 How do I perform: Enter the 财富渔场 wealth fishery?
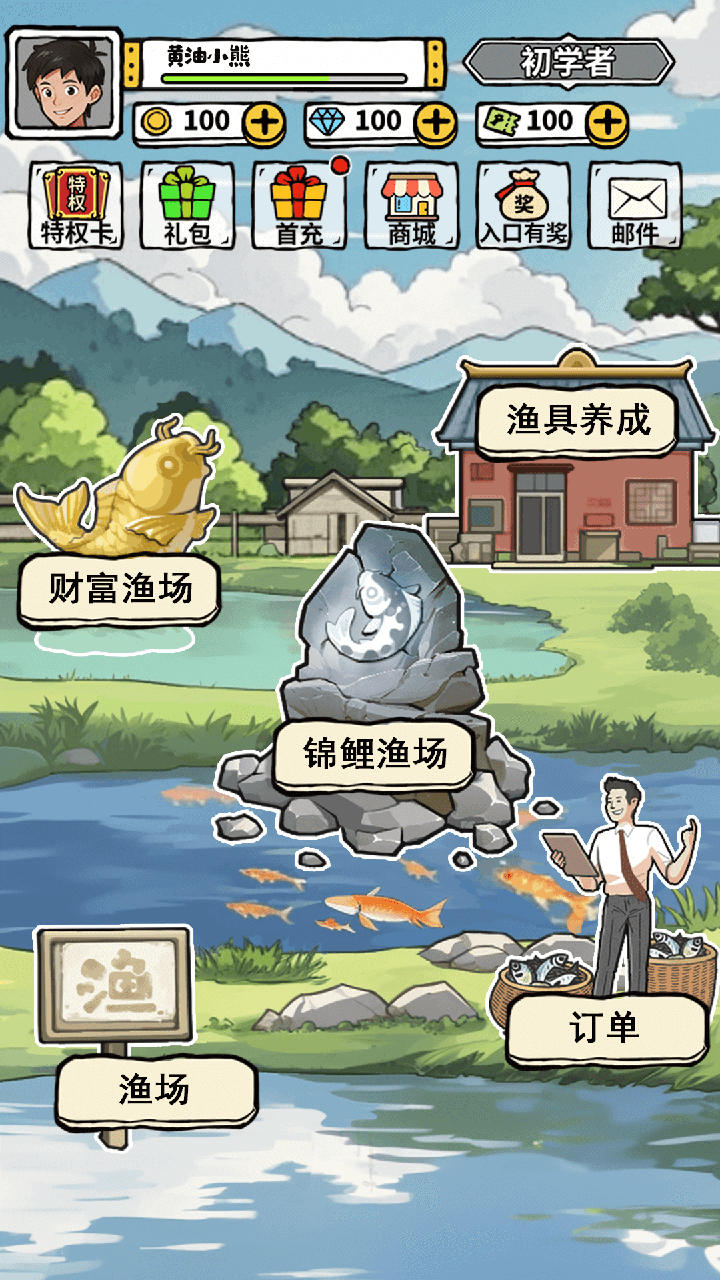(119, 589)
